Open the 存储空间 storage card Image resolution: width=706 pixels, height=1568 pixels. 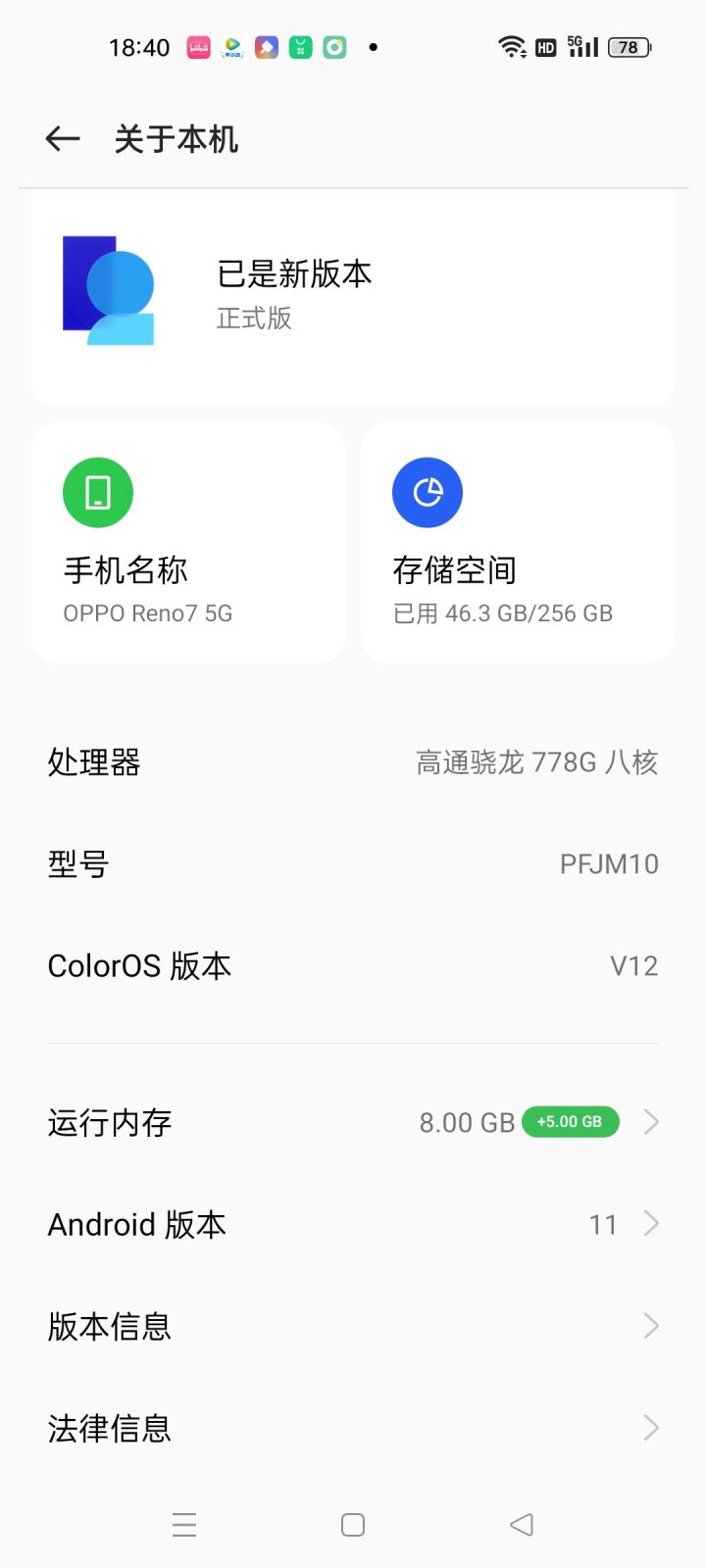518,543
